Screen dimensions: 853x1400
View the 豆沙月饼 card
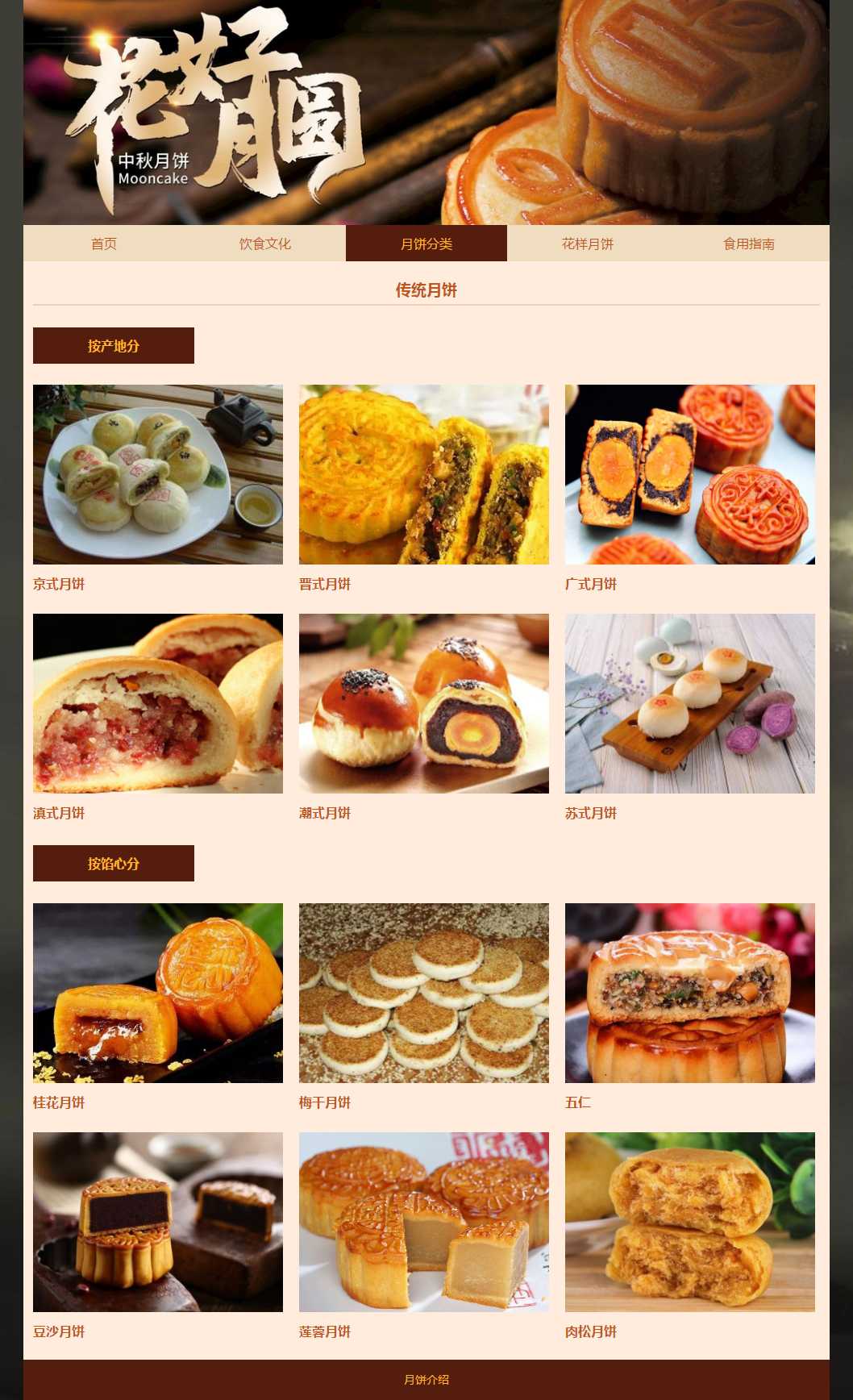[x=158, y=1222]
